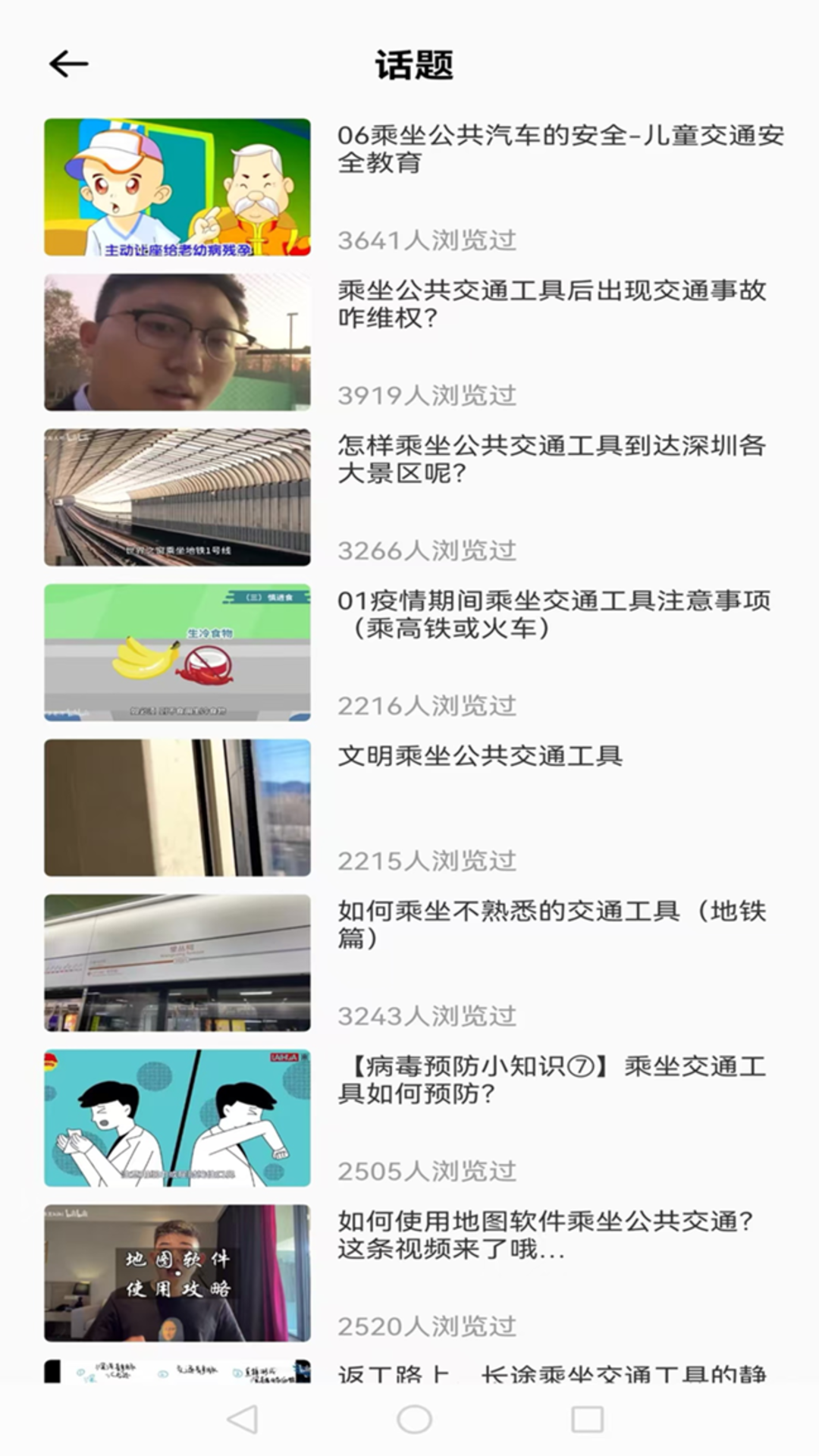Image resolution: width=819 pixels, height=1456 pixels.
Task: Tap the back arrow to leave 话题 page
Action: point(65,64)
